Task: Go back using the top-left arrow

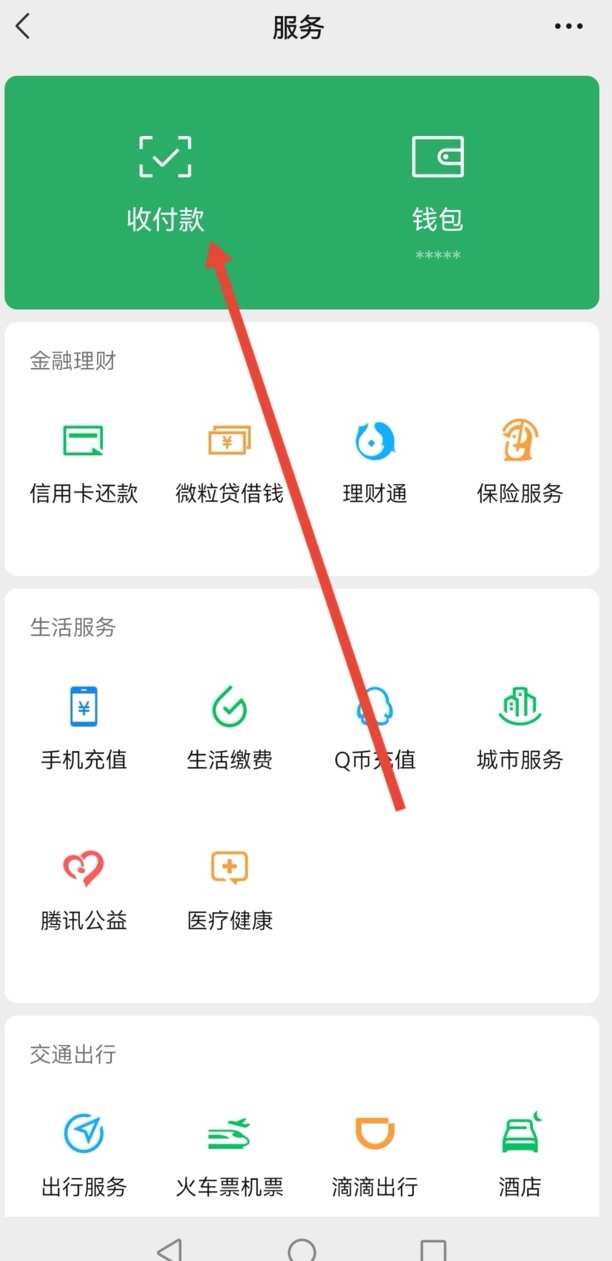Action: (24, 27)
